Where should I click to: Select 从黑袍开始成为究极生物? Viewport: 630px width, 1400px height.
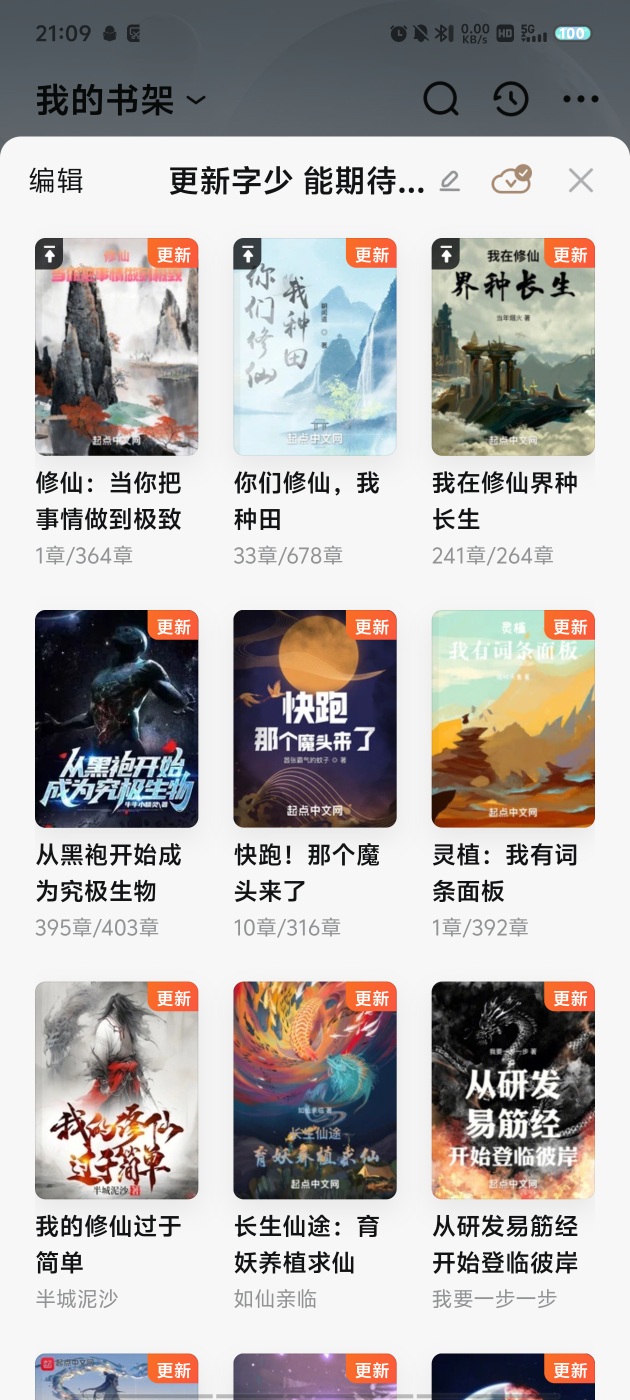click(116, 719)
